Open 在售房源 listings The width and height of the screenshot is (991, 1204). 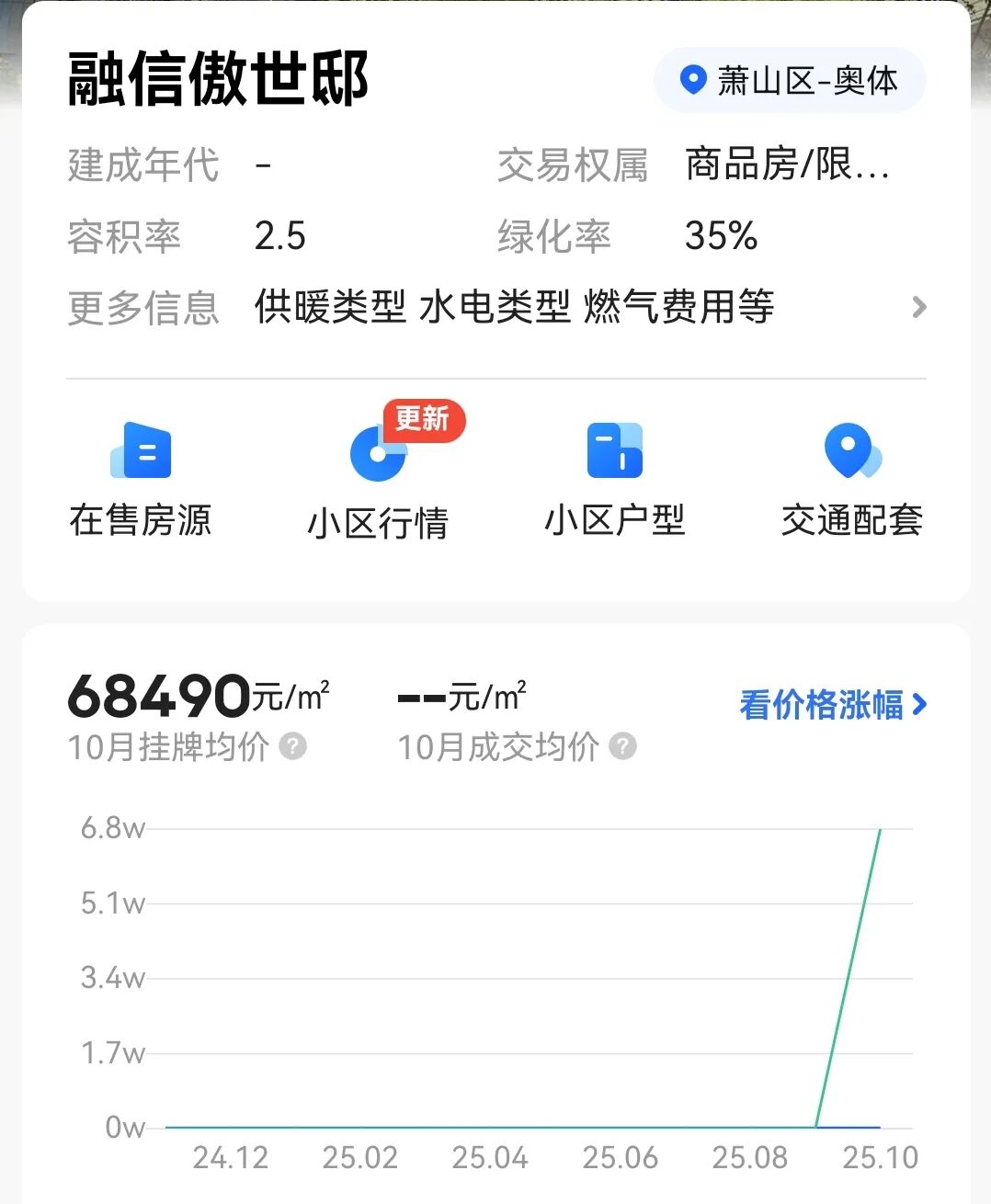tap(141, 480)
